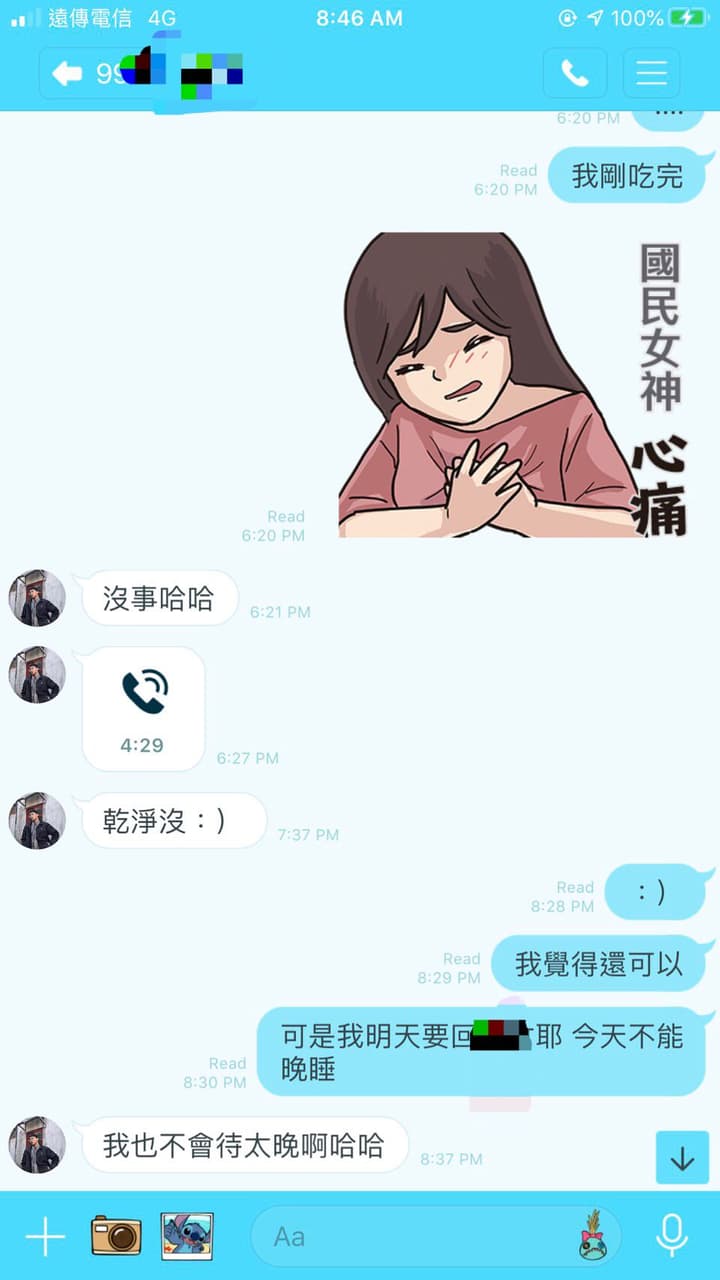The image size is (720, 1280).
Task: View sender's avatar beside 沒事哈哈
Action: pyautogui.click(x=37, y=599)
